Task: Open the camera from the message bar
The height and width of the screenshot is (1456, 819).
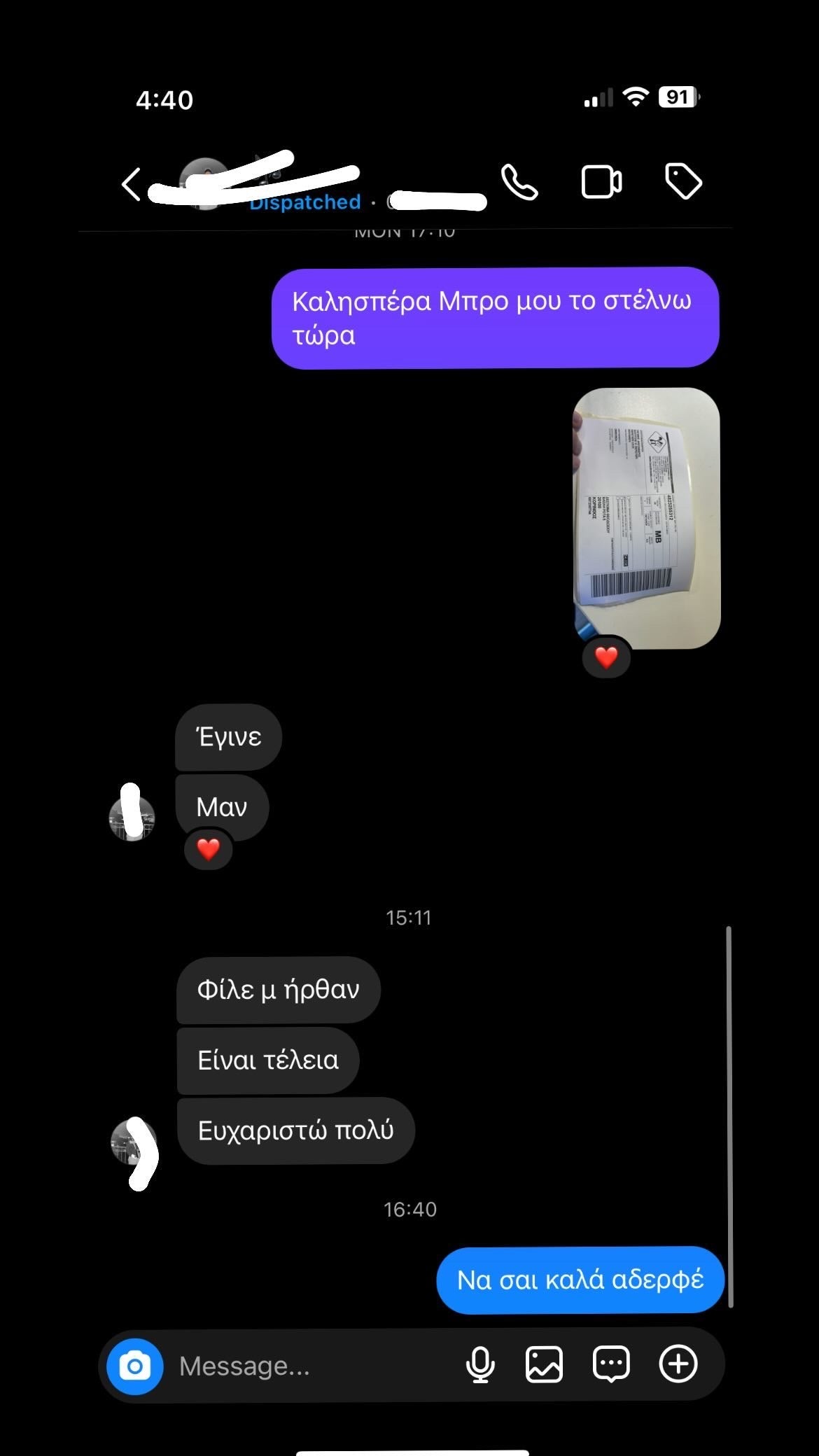Action: click(x=135, y=1366)
